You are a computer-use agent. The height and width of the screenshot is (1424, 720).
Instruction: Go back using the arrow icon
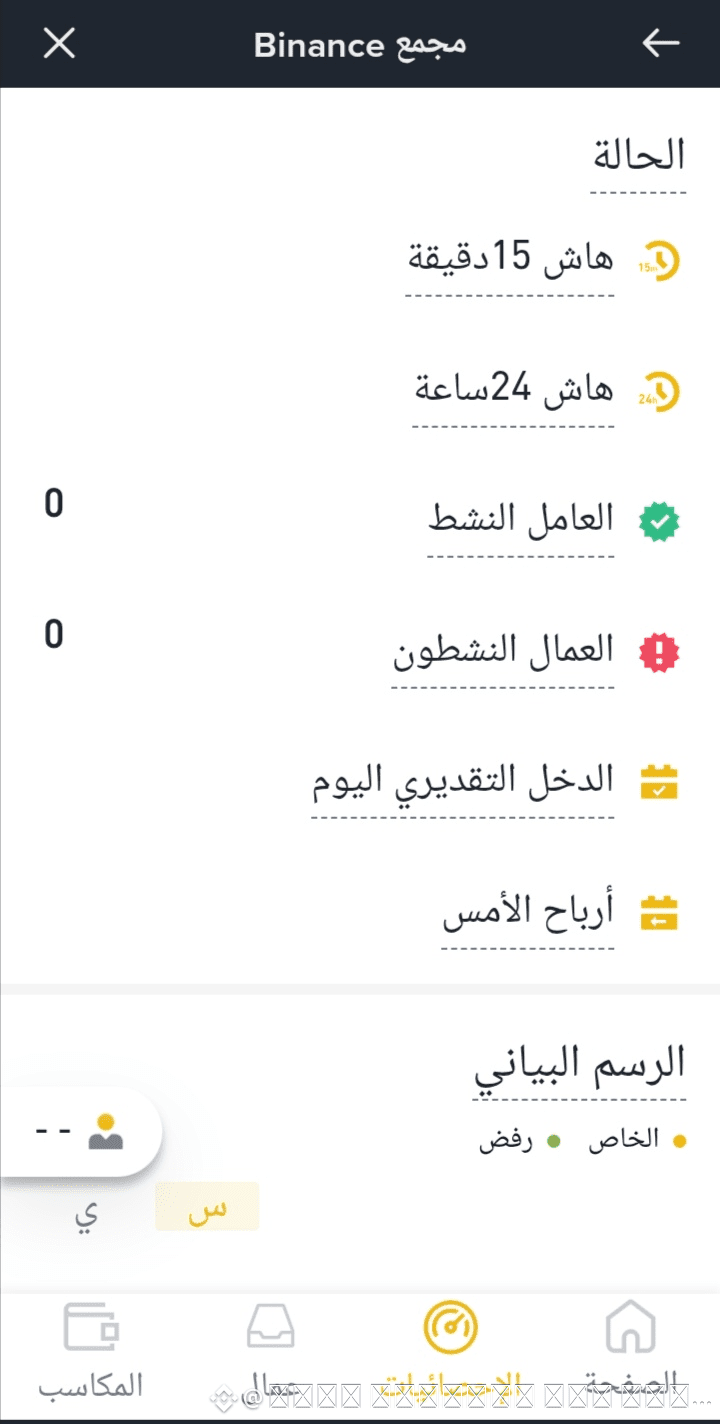point(660,44)
